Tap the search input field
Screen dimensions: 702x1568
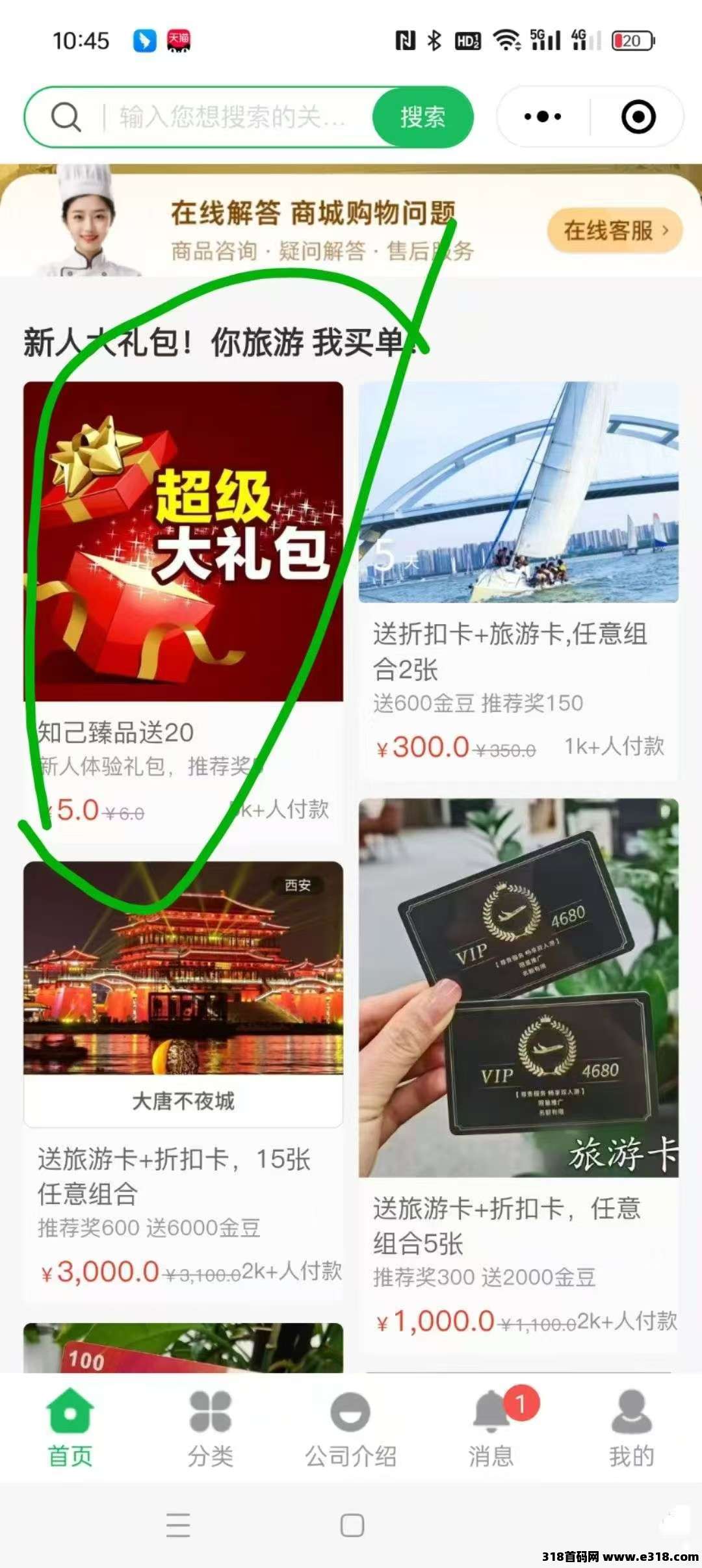234,118
